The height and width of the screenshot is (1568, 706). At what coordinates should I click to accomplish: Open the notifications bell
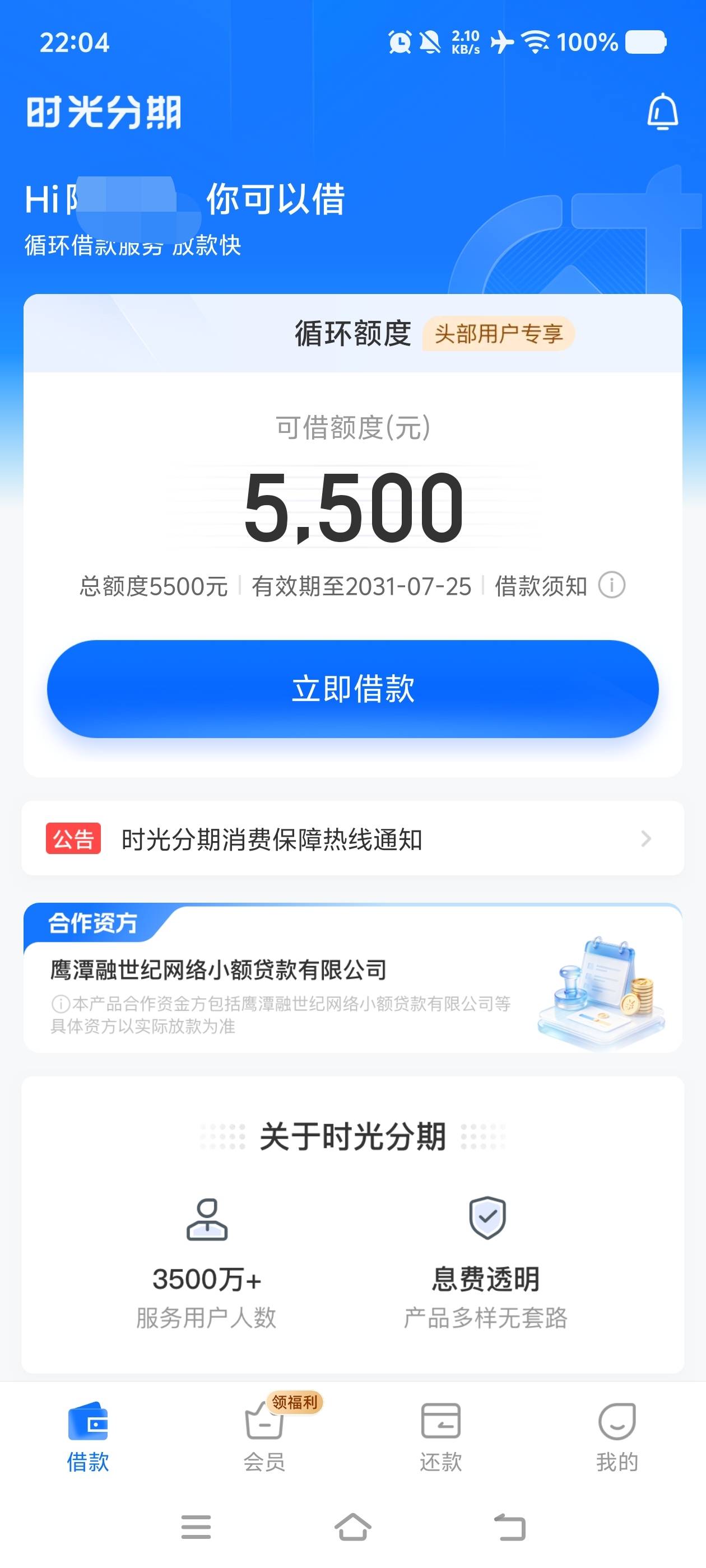[662, 112]
